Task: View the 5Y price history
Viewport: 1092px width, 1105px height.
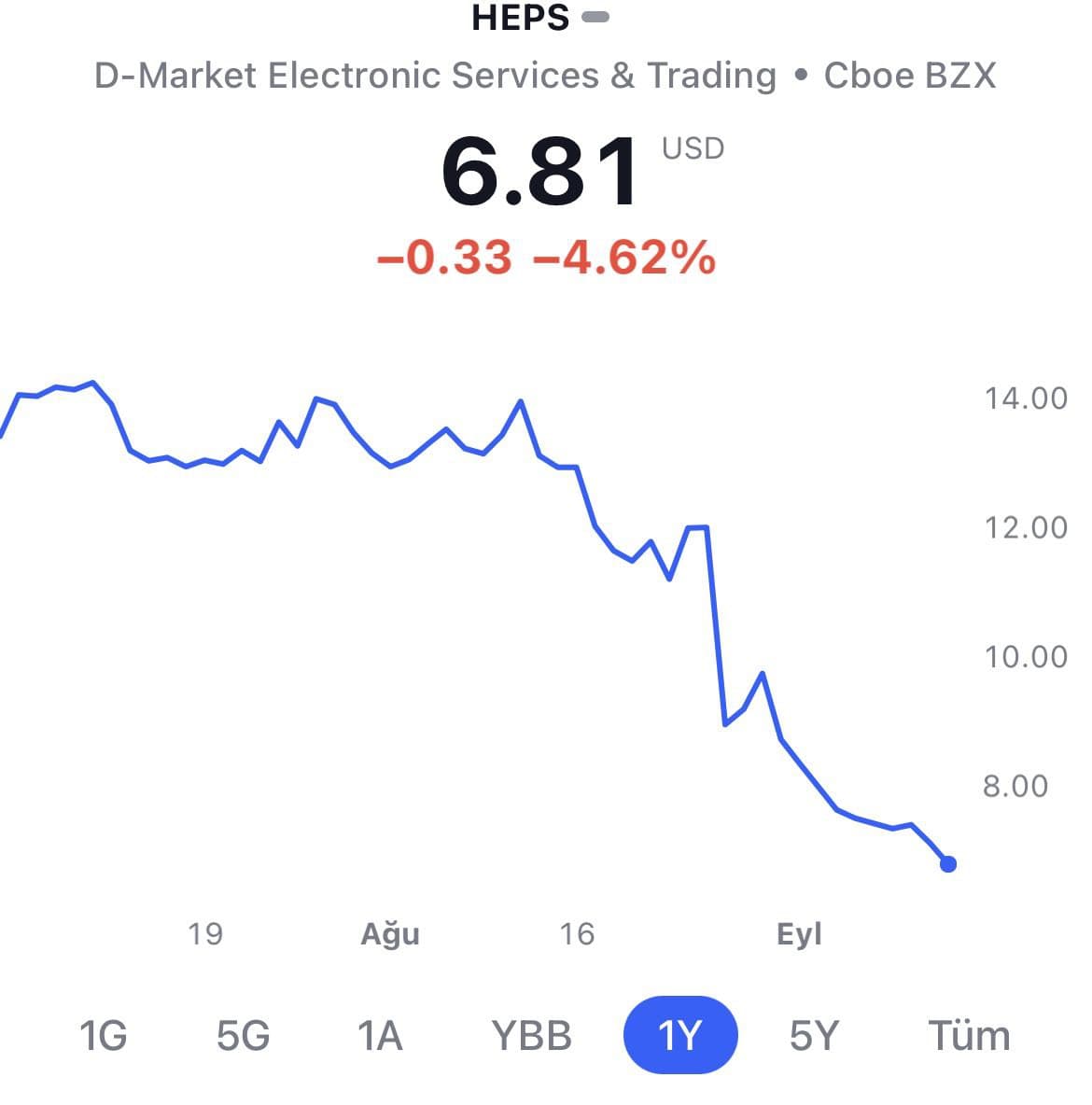Action: click(815, 1036)
